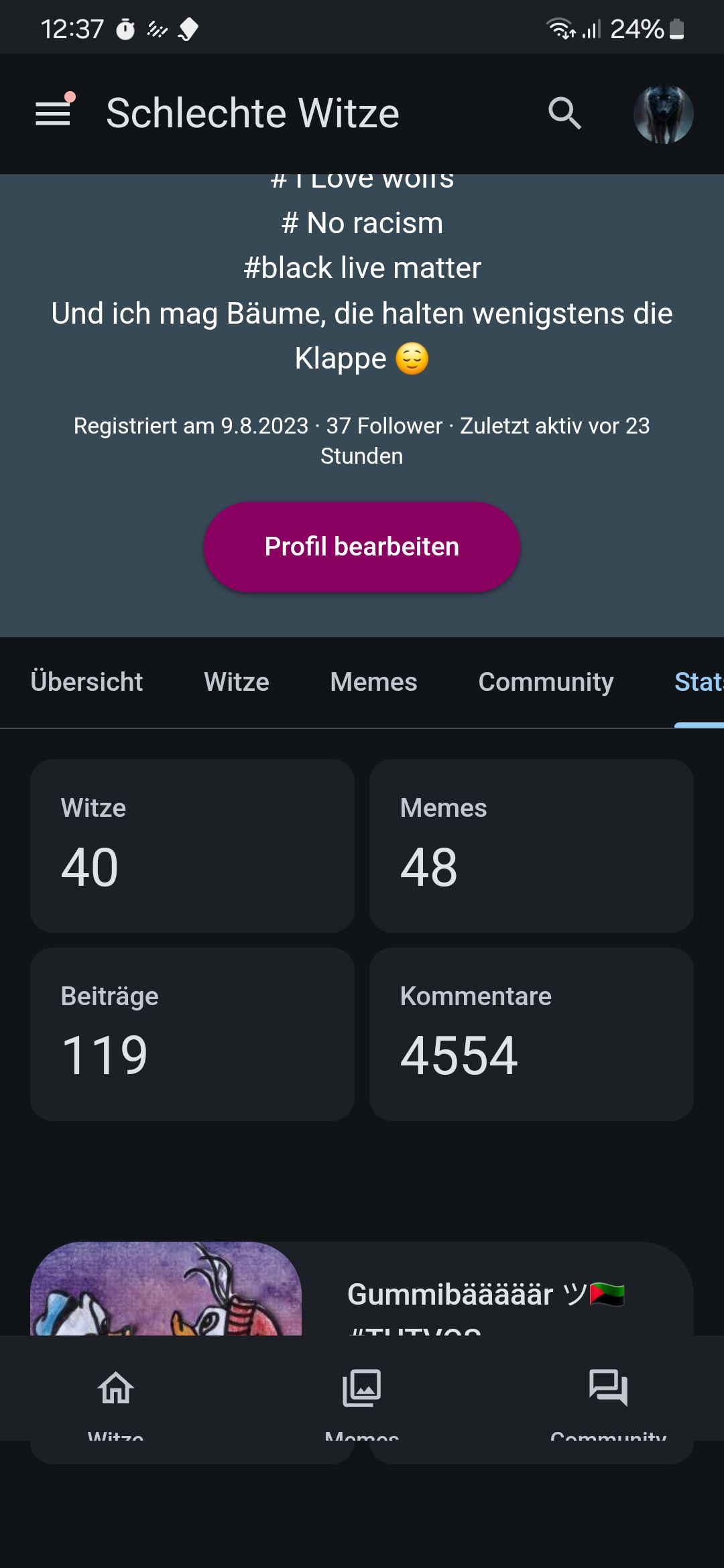The image size is (724, 1568).
Task: Tap the wolf profile avatar
Action: click(x=663, y=114)
